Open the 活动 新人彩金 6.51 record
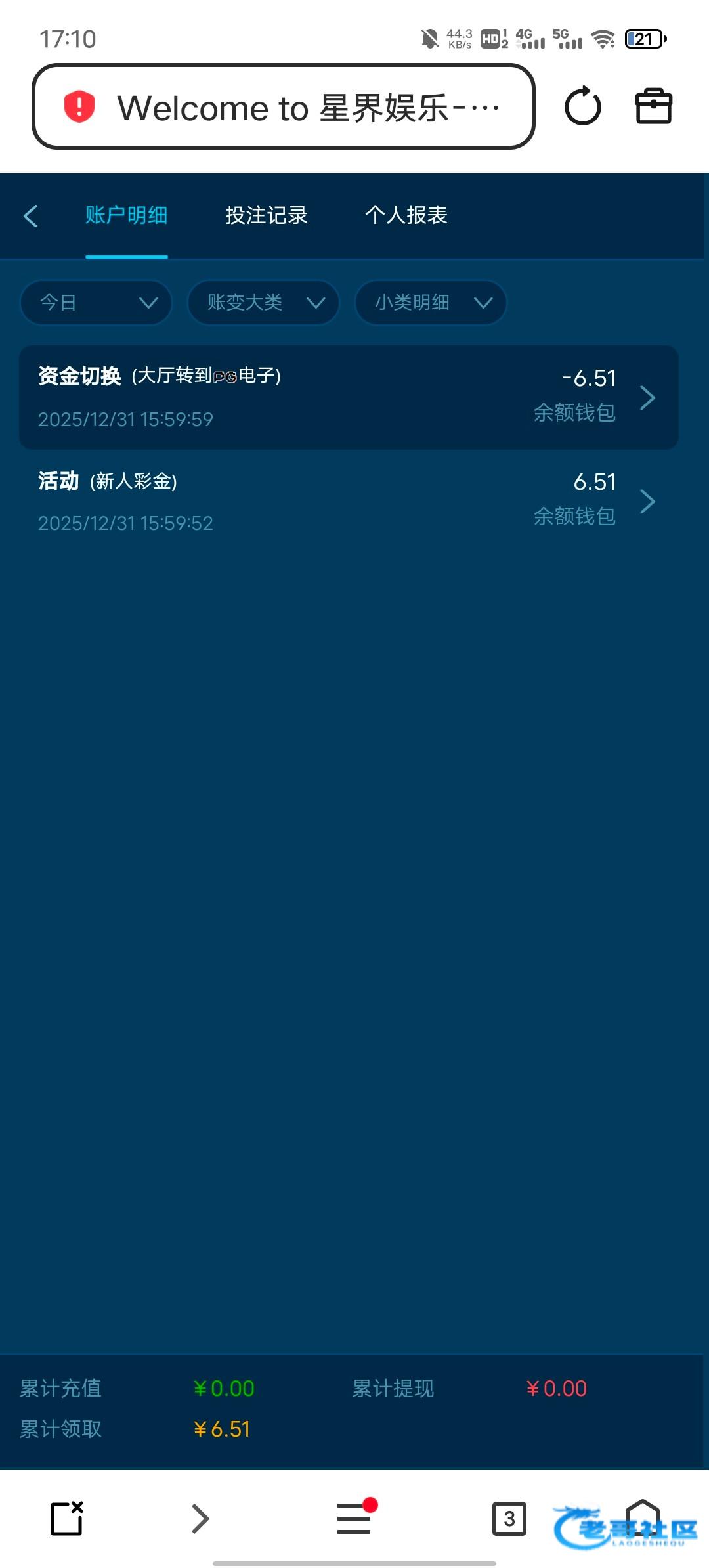Viewport: 709px width, 1568px height. tap(349, 502)
